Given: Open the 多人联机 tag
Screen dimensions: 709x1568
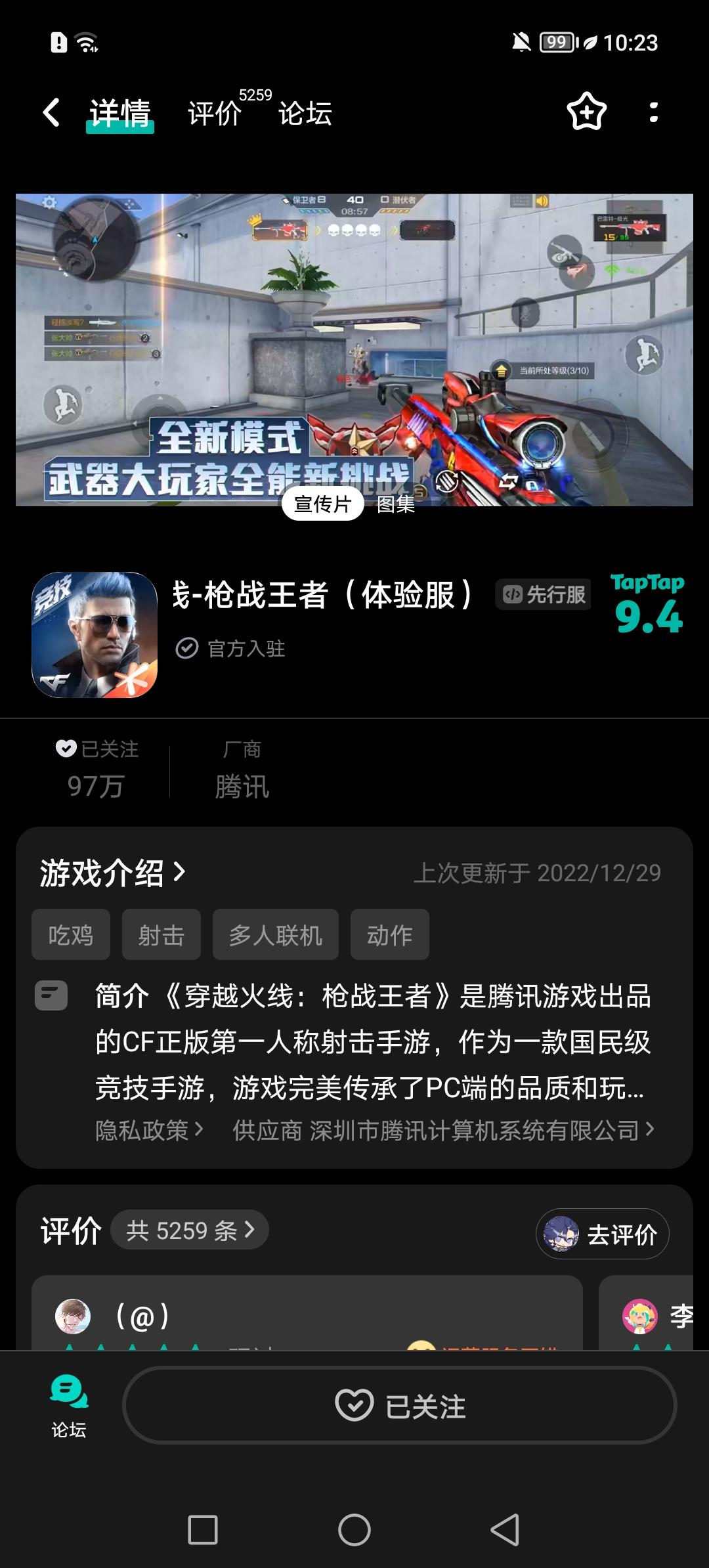Looking at the screenshot, I should coord(276,934).
